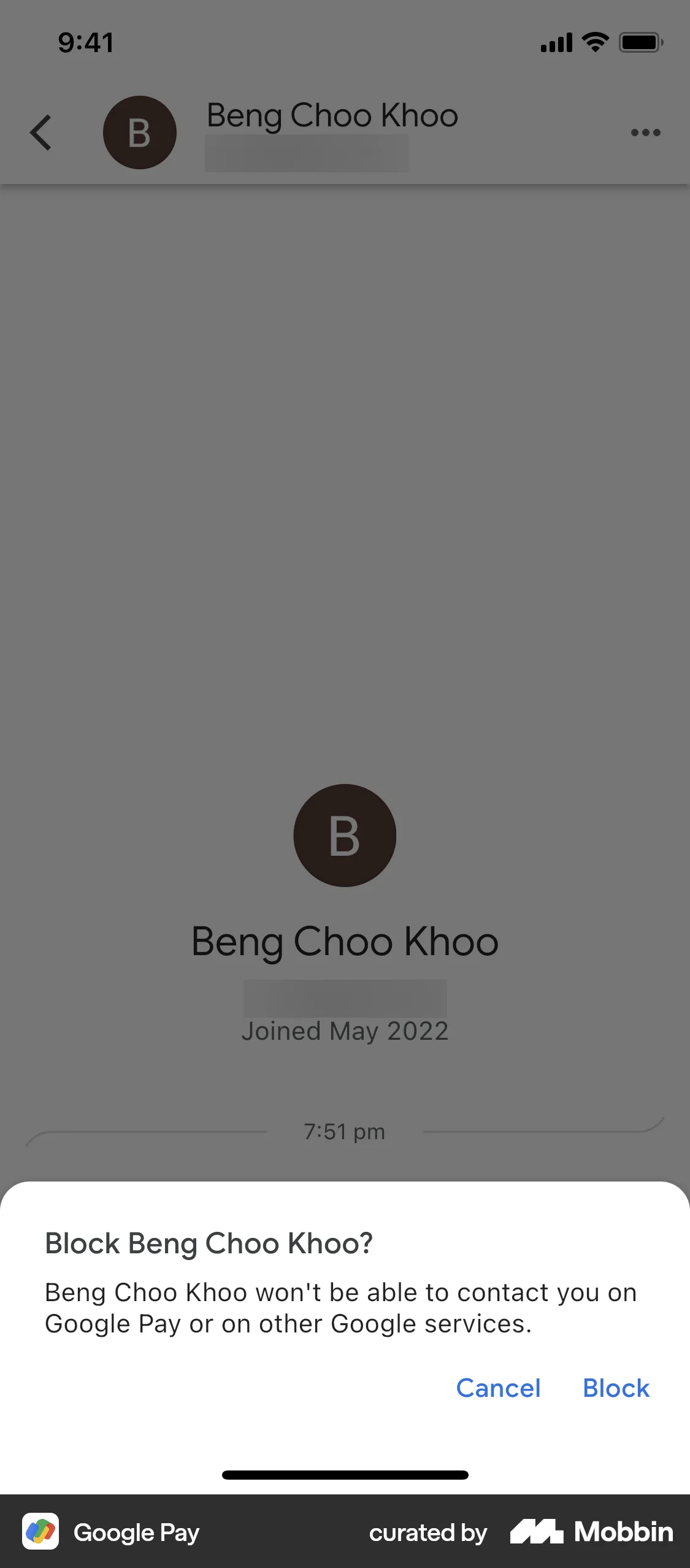Open the three-dot overflow menu

pyautogui.click(x=646, y=132)
